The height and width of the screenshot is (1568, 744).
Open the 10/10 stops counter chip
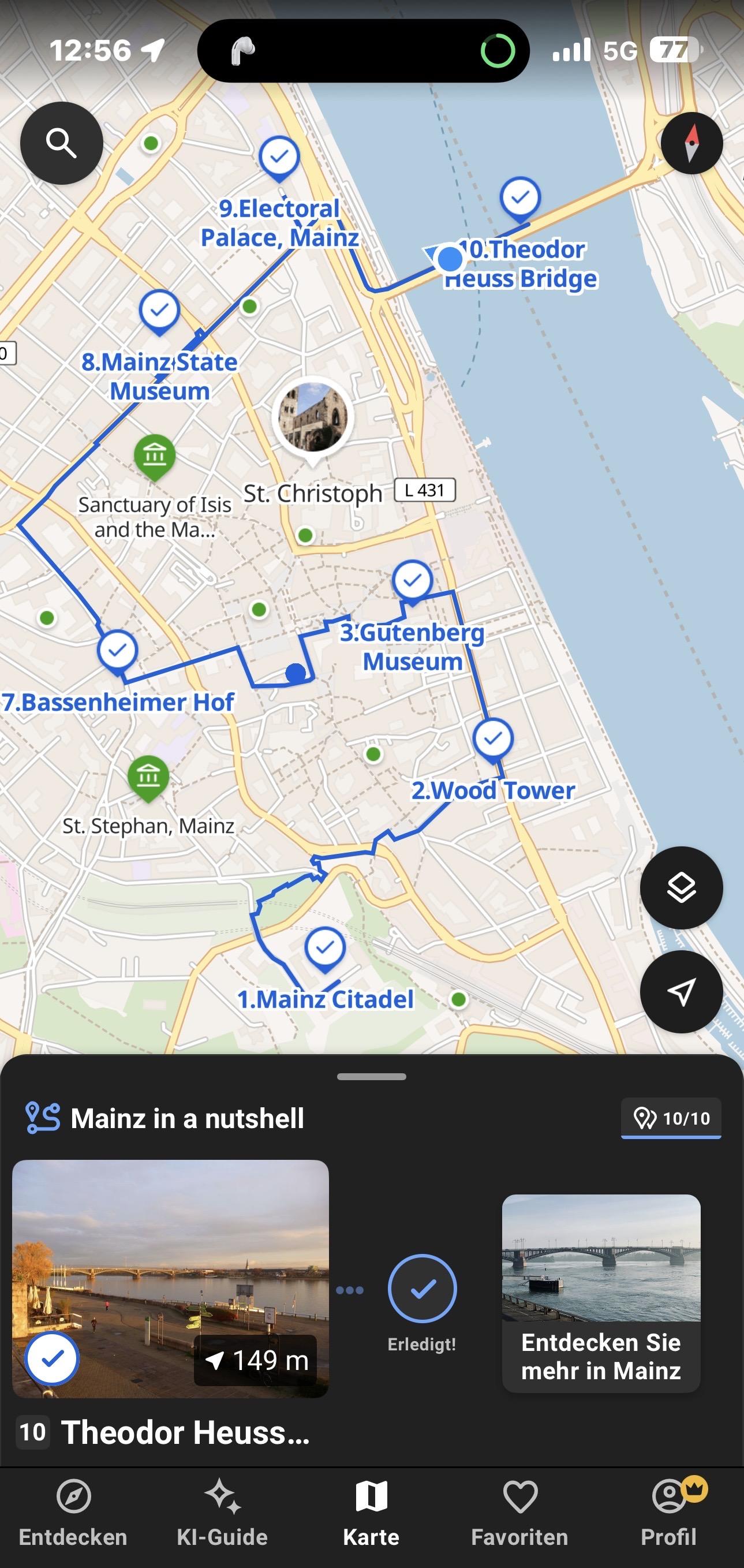click(x=671, y=1118)
